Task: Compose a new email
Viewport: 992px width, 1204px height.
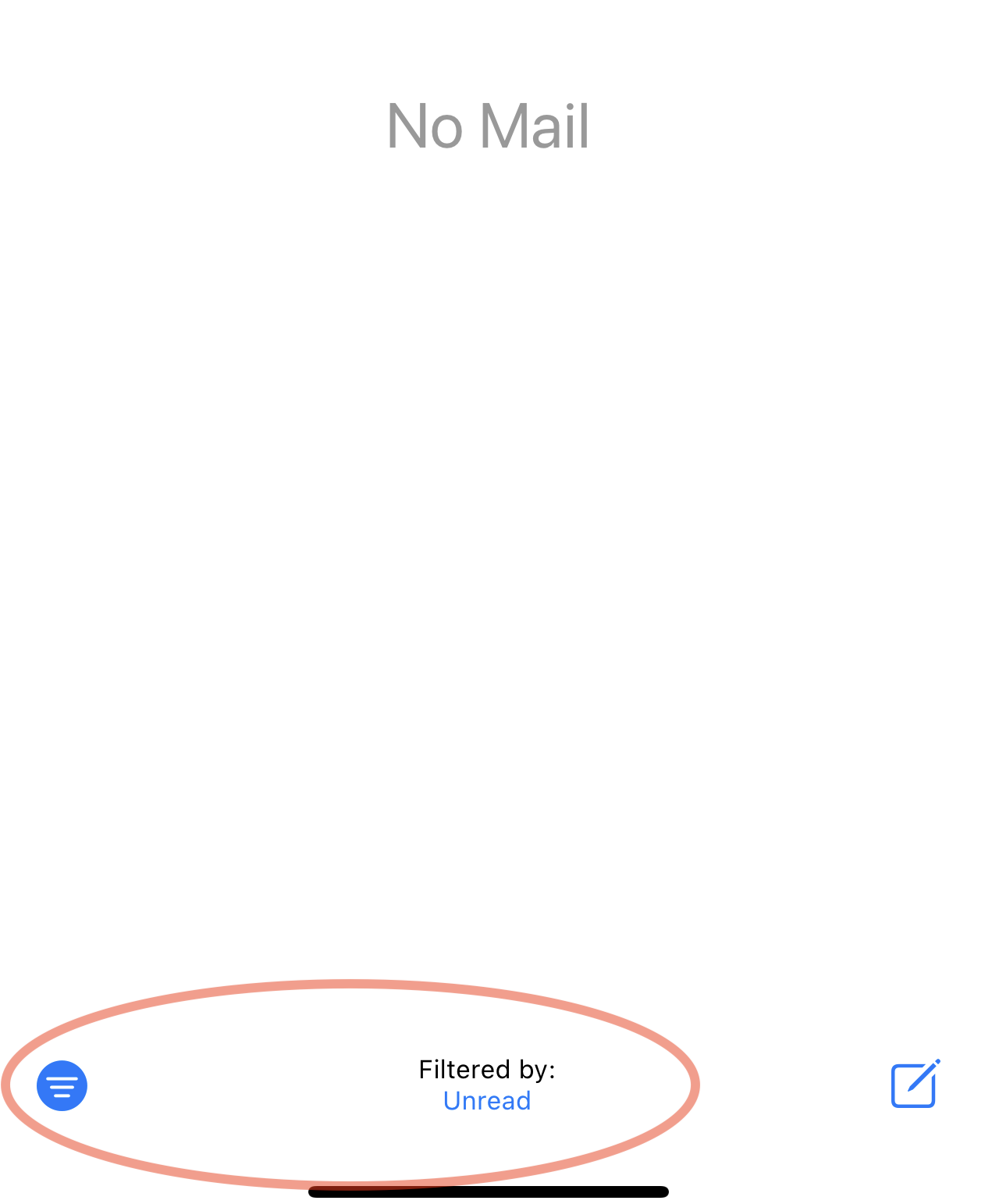Action: (915, 1084)
